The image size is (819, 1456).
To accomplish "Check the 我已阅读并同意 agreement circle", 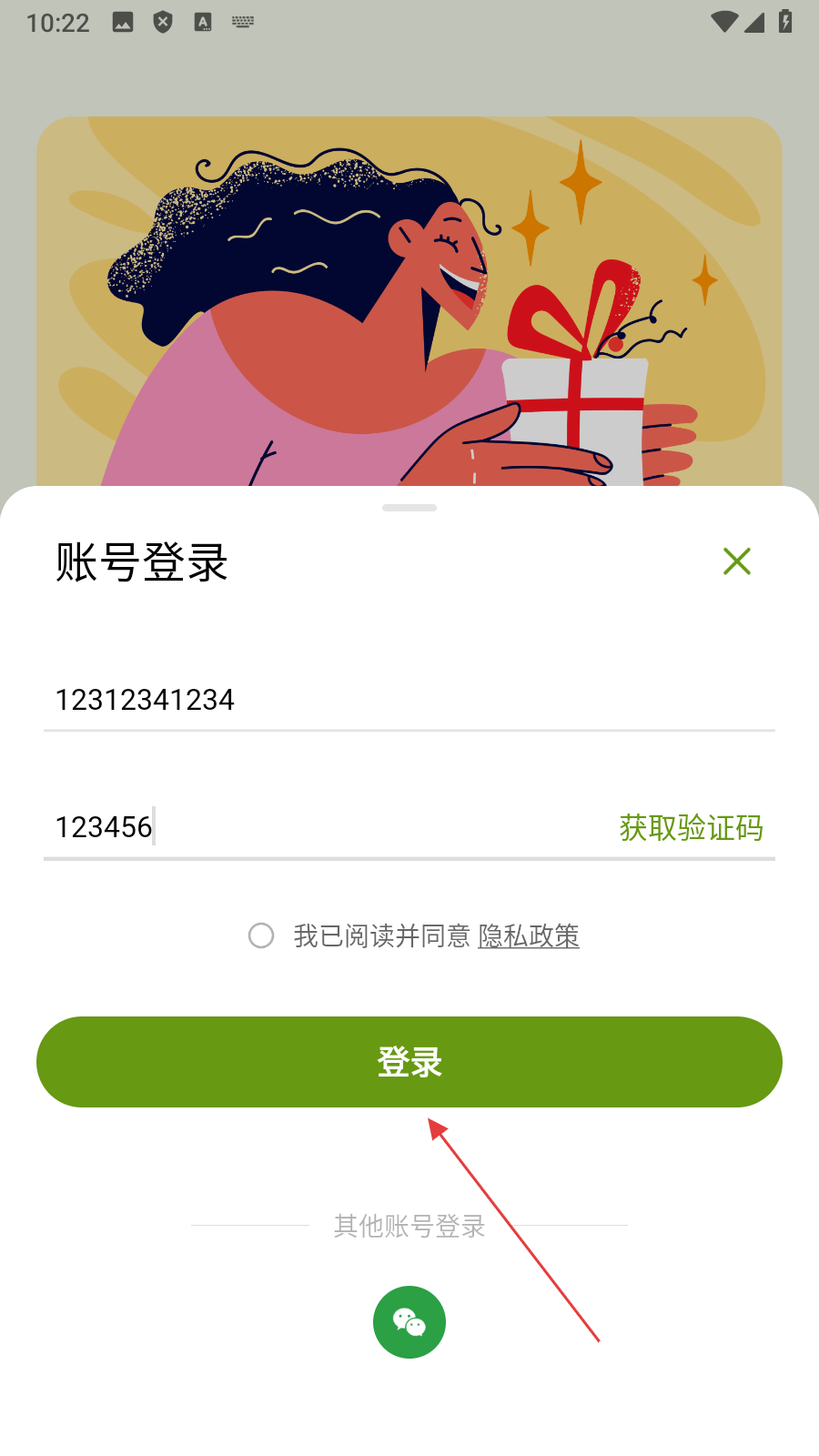I will 261,935.
